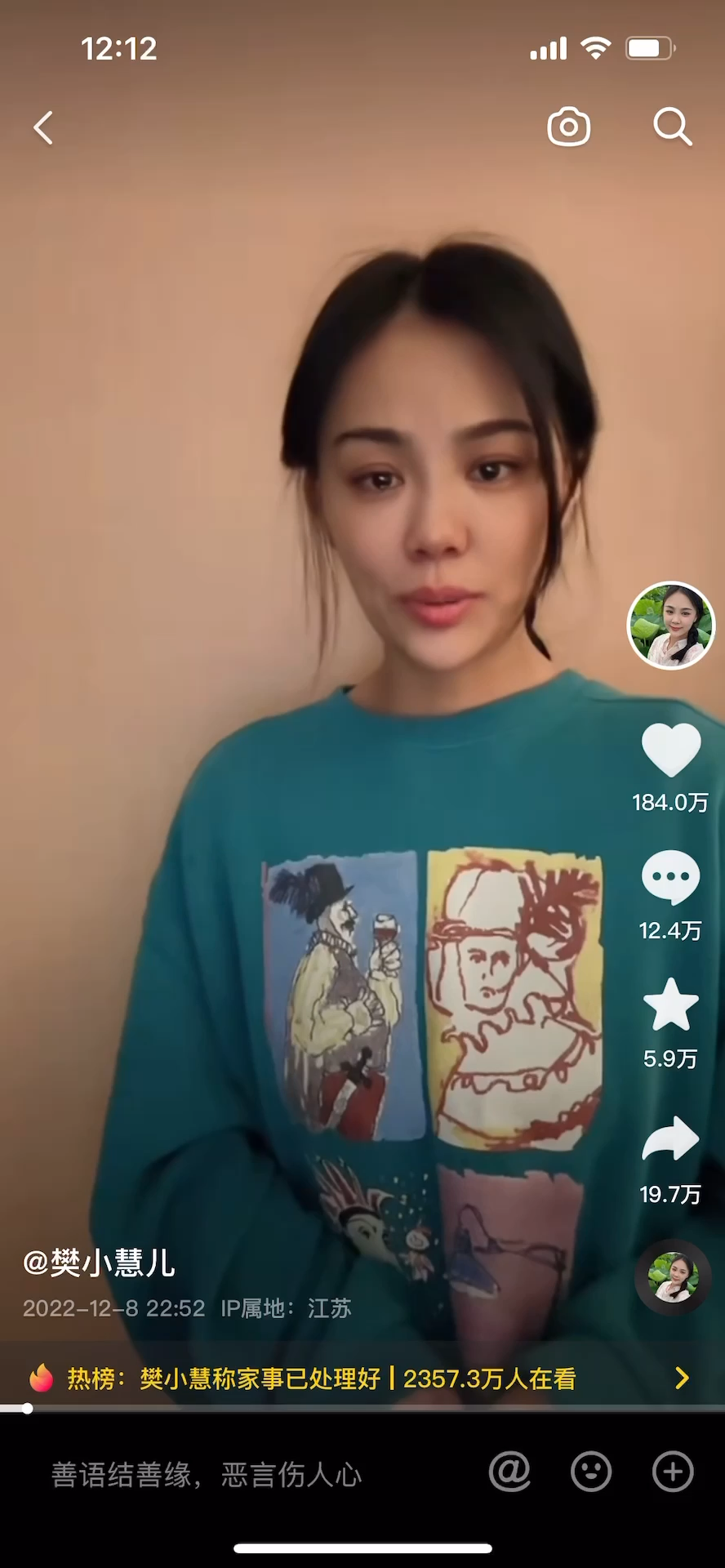The height and width of the screenshot is (1568, 725).
Task: Tap the plus icon beside the comment box
Action: point(673,1472)
